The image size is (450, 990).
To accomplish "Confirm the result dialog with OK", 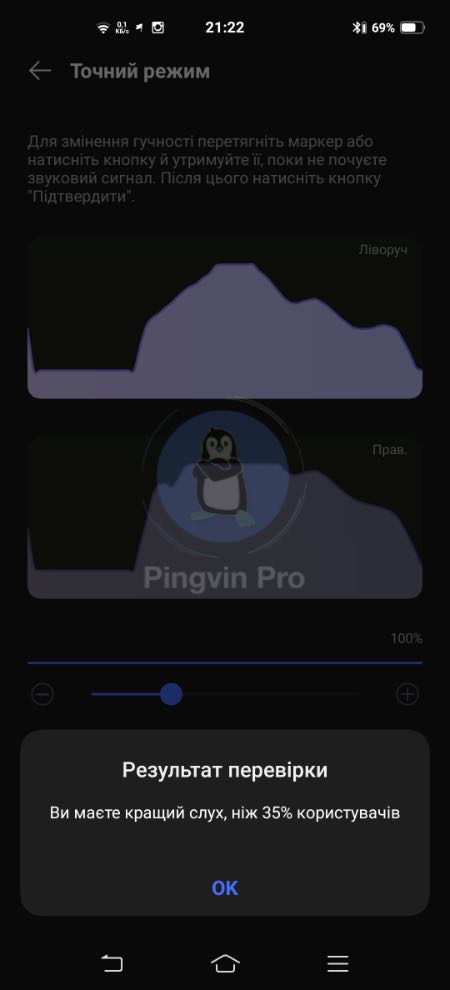I will (225, 888).
